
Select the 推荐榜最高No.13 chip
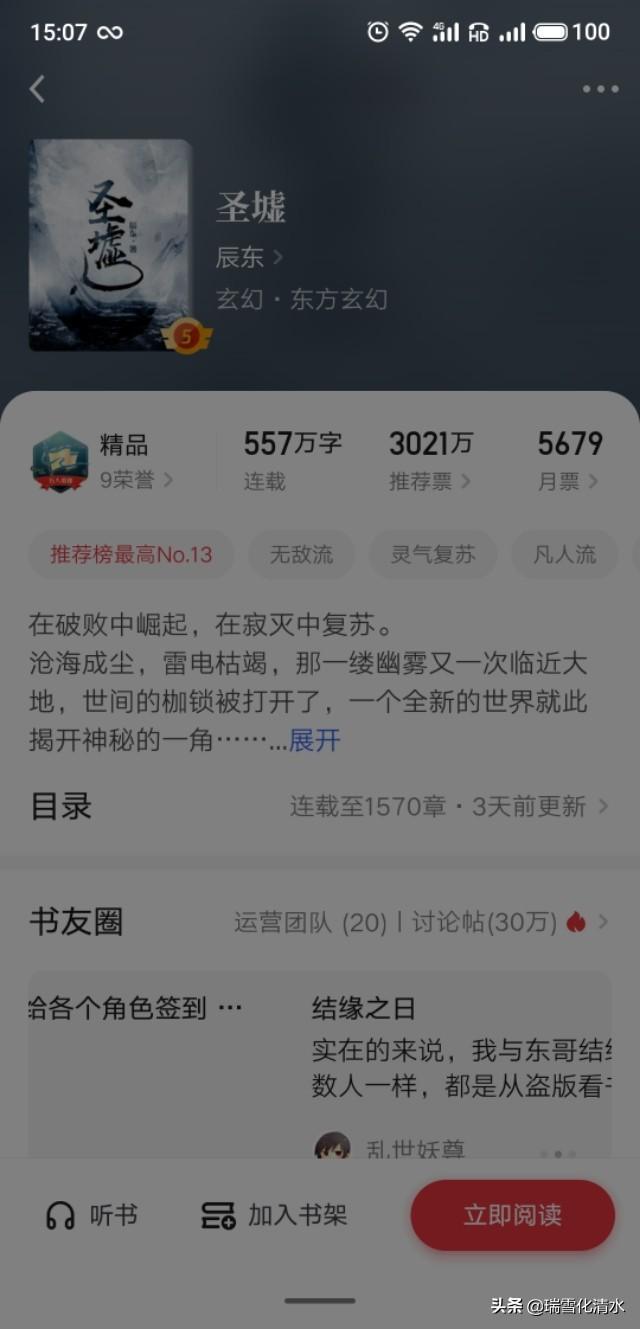[131, 554]
